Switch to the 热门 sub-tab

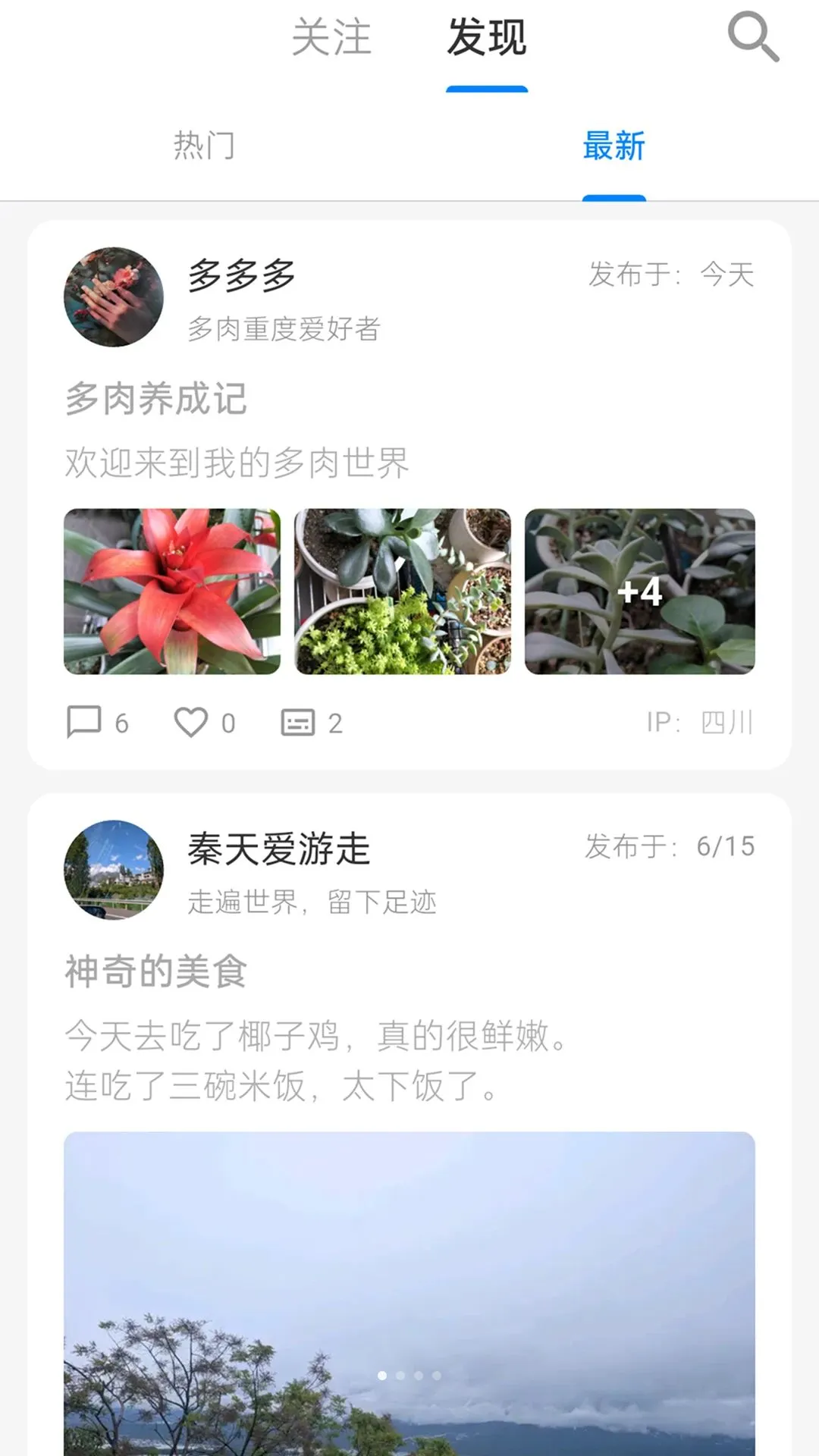[x=204, y=146]
